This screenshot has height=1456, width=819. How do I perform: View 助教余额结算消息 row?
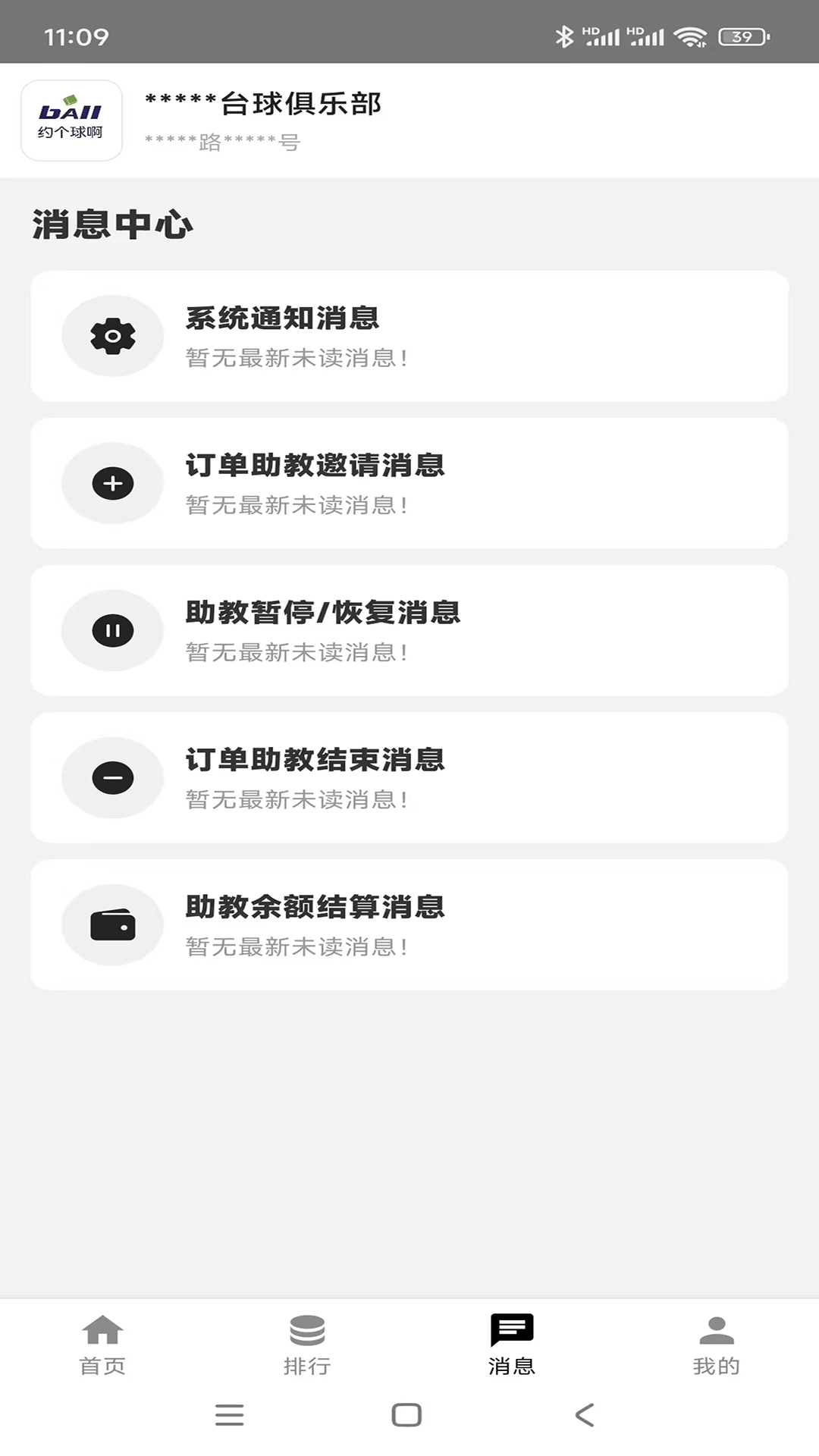(409, 924)
